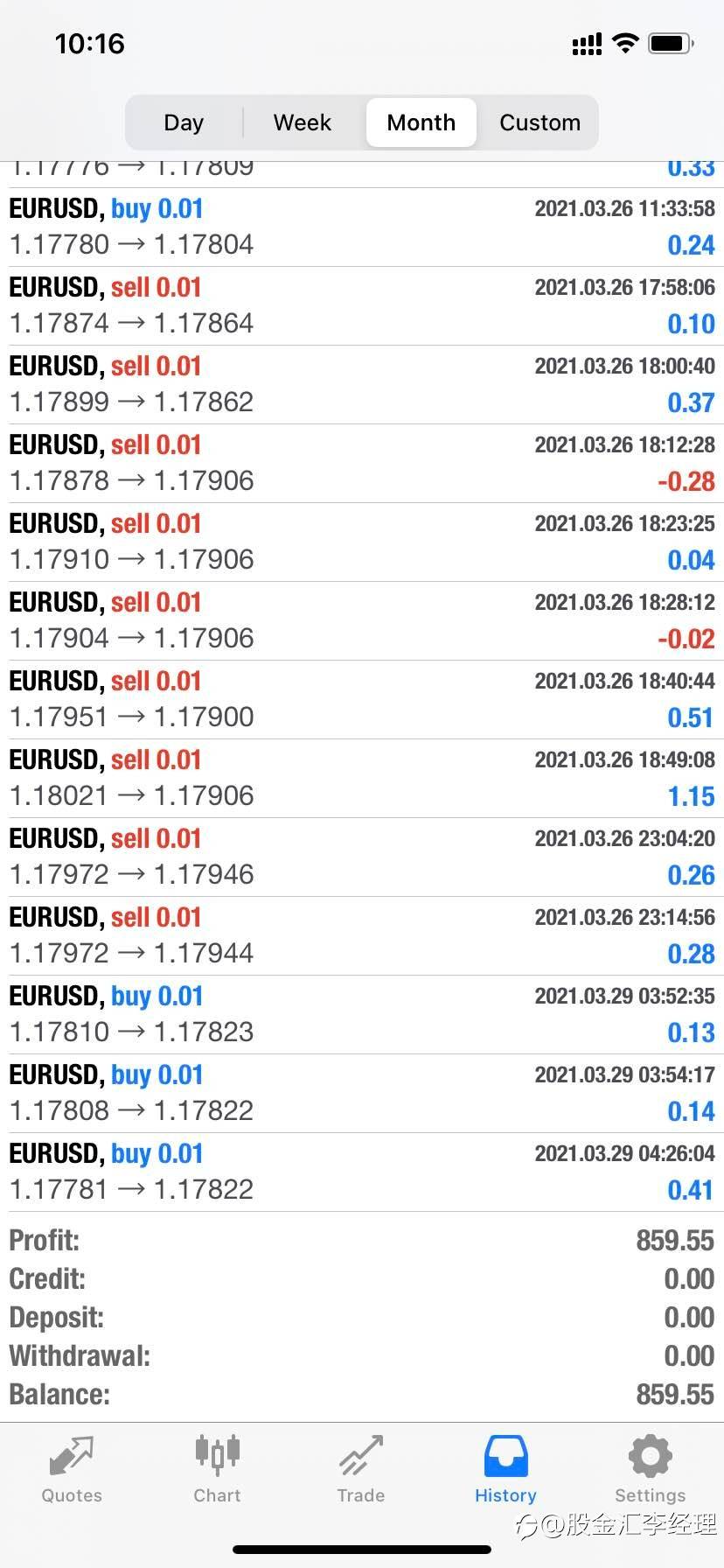The image size is (724, 1568).
Task: Open the Settings tab
Action: tap(650, 1469)
